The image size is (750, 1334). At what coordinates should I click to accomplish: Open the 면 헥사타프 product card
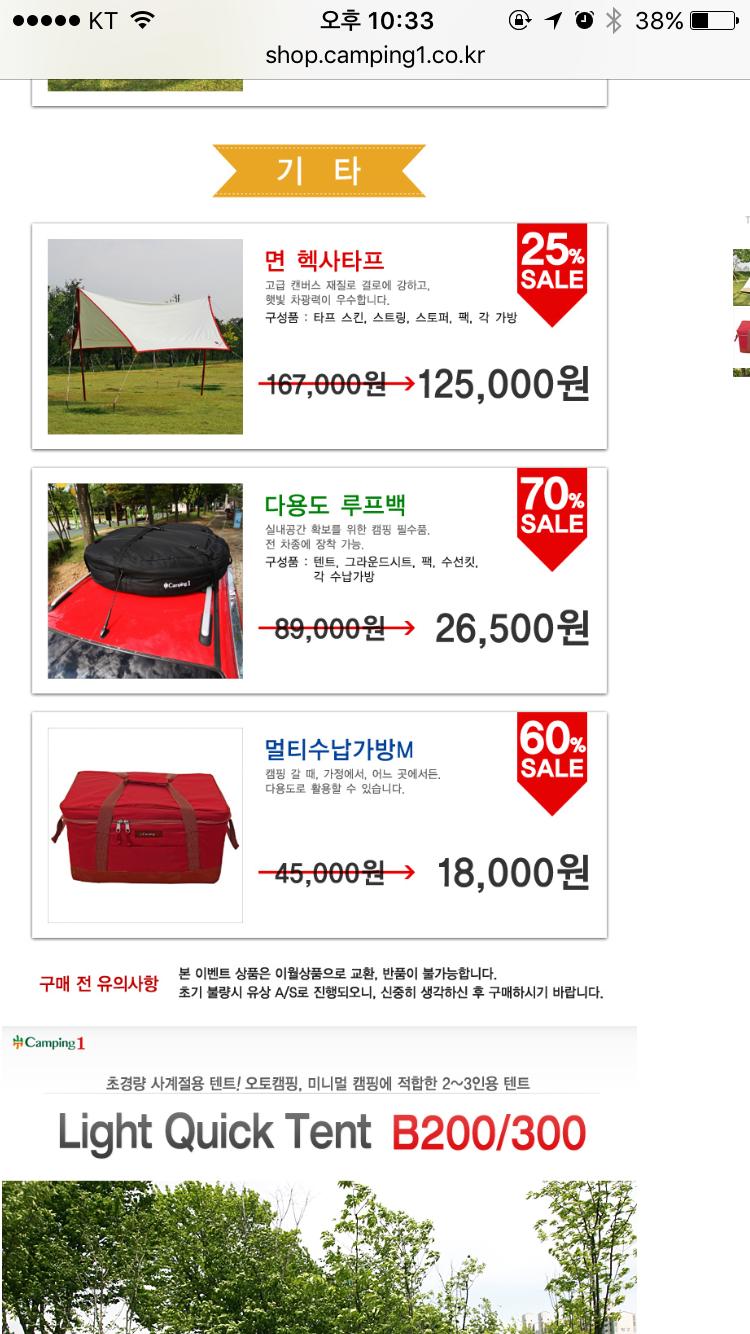(x=319, y=336)
